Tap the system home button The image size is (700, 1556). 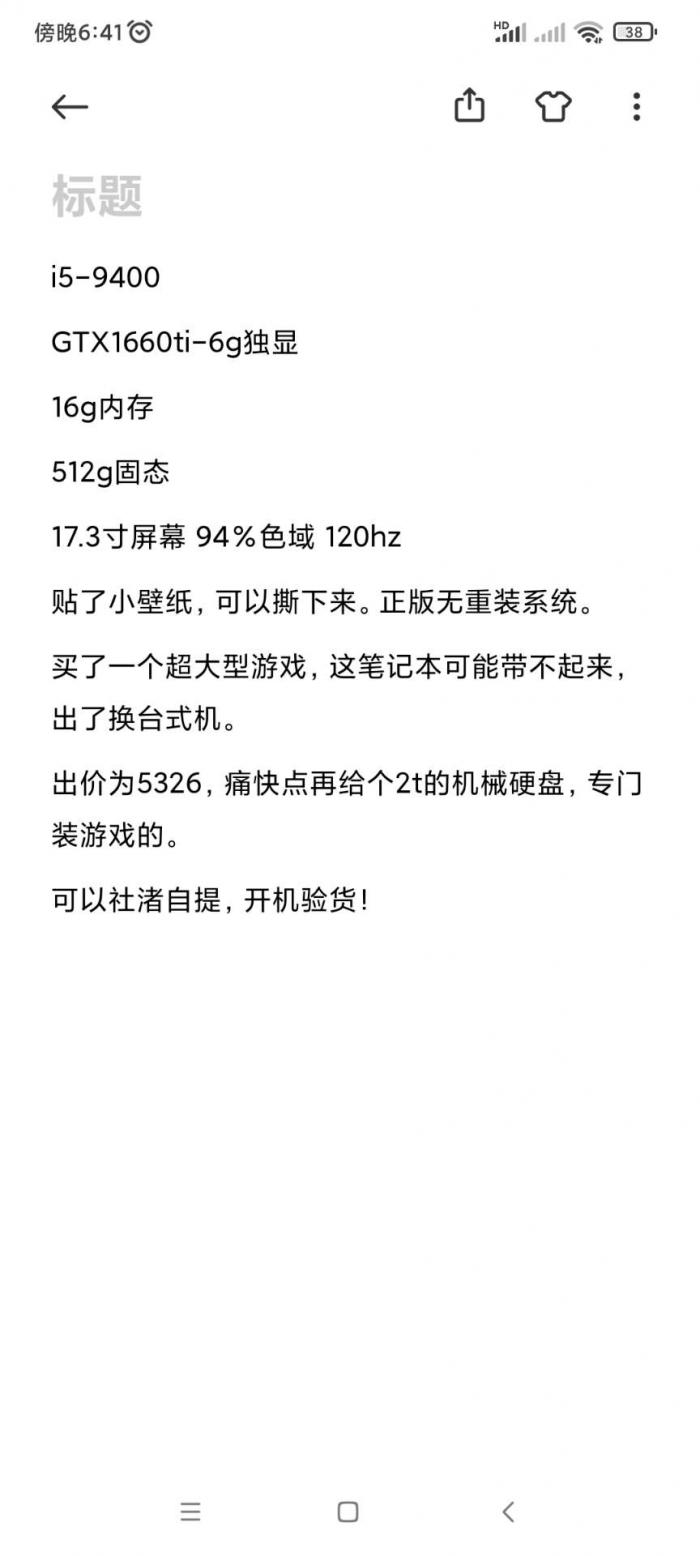348,1511
